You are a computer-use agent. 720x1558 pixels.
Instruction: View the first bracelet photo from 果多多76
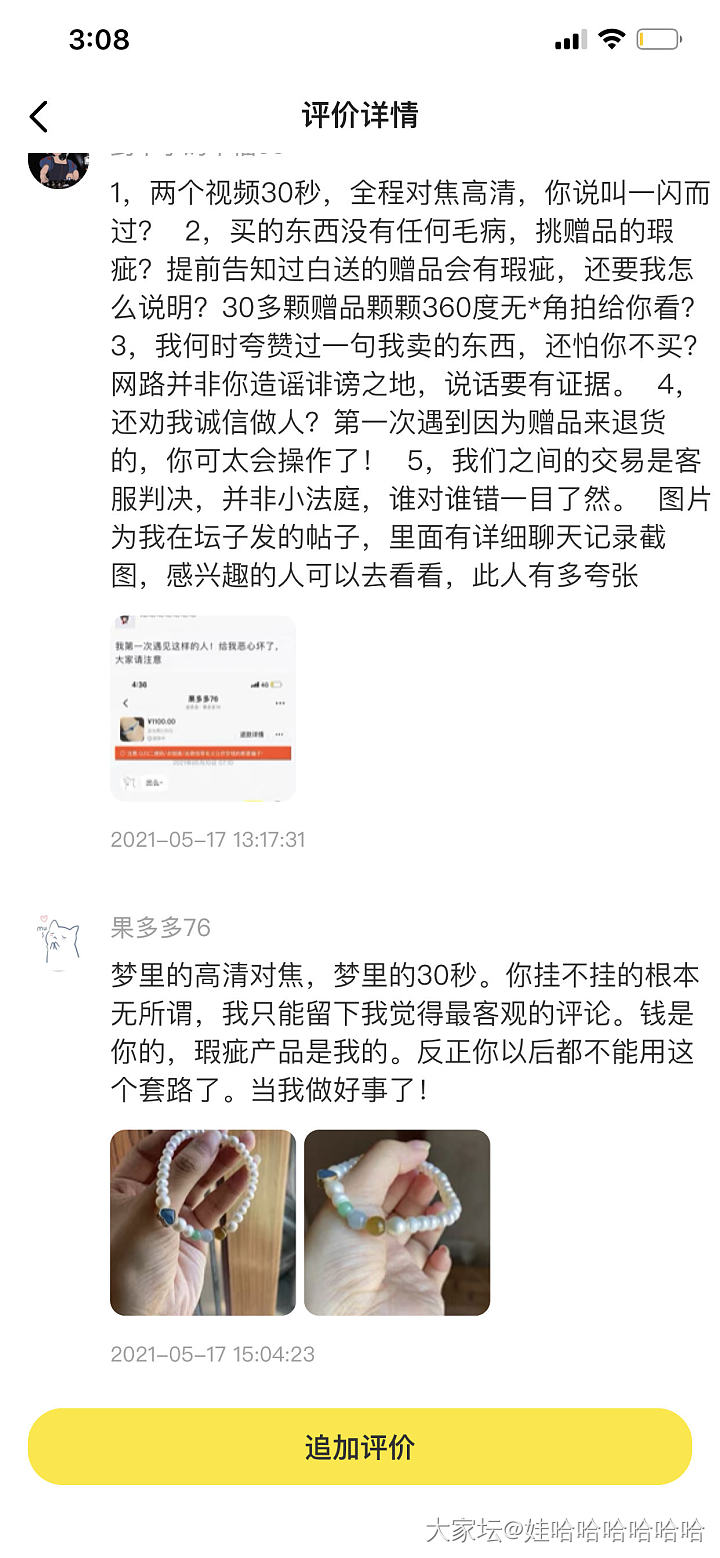[x=203, y=1222]
